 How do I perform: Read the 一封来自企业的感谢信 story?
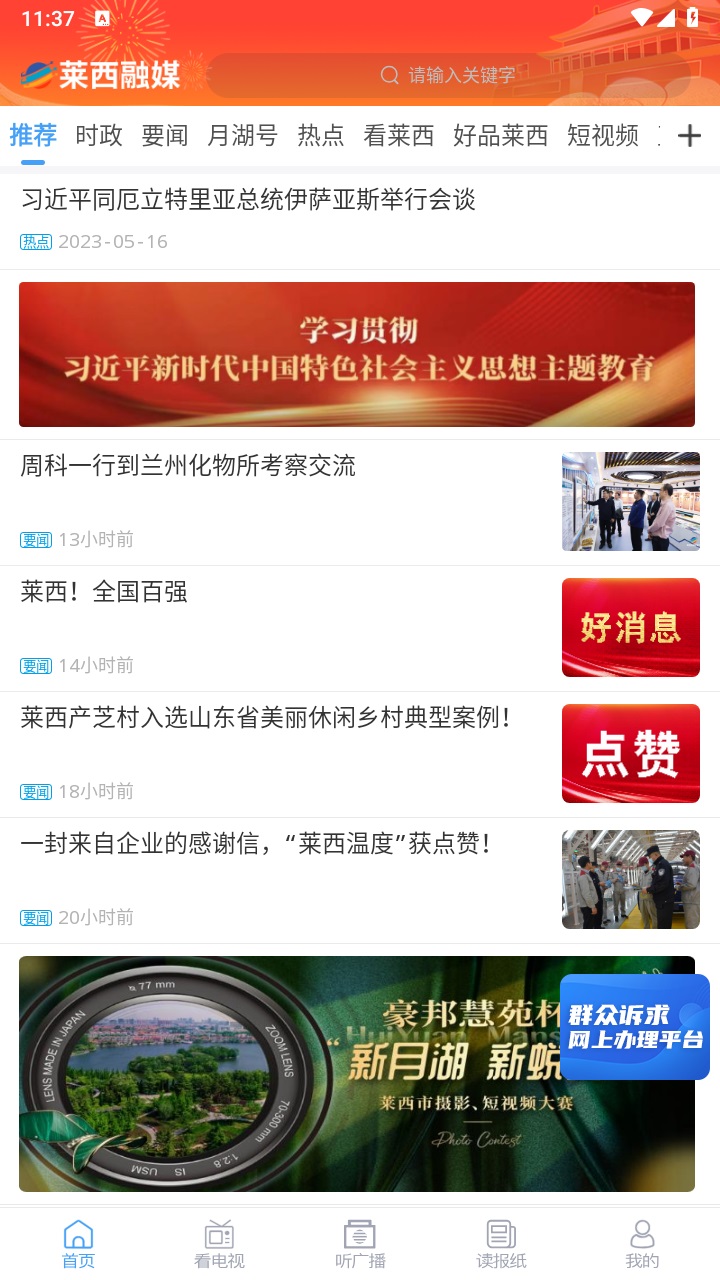(256, 844)
